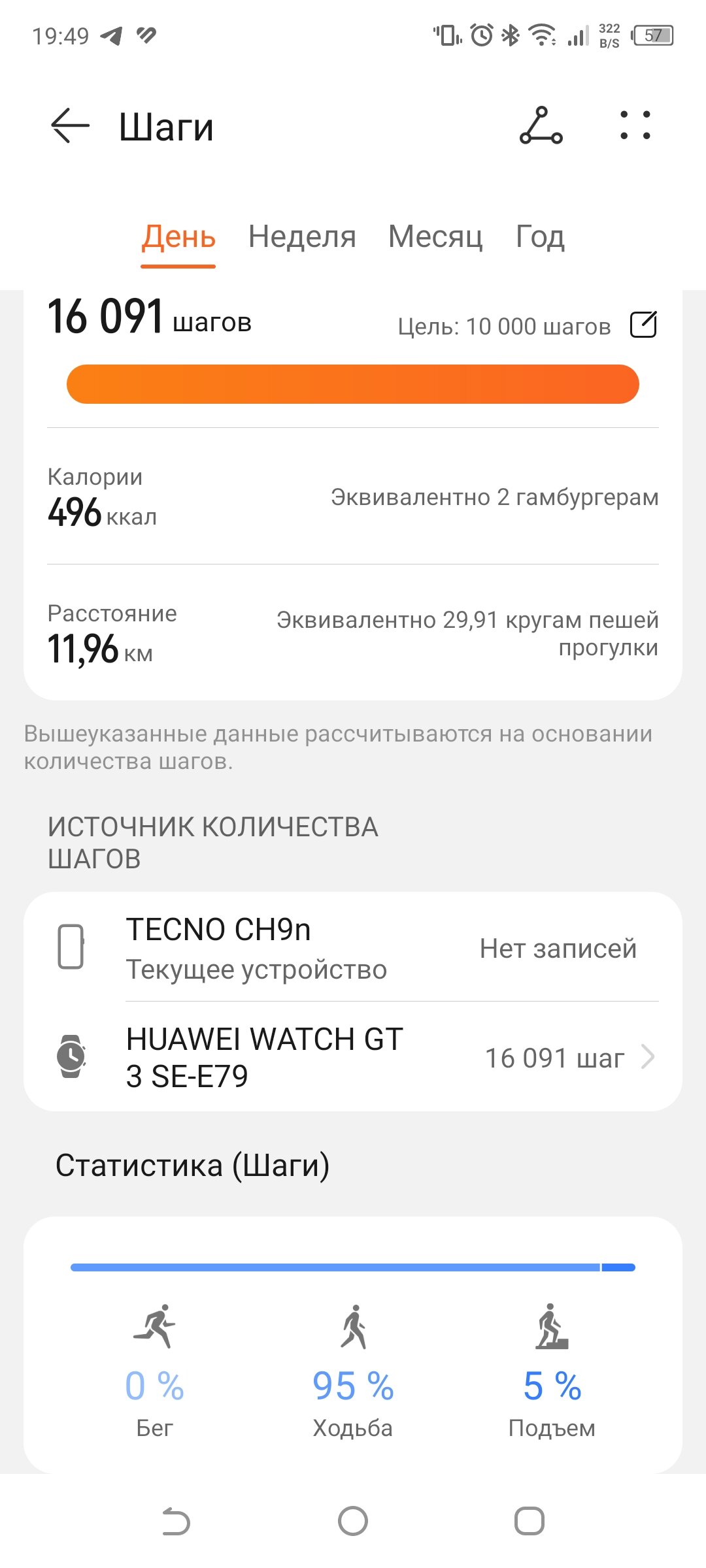The height and width of the screenshot is (1568, 706).
Task: Edit the 10 000 steps goal
Action: pyautogui.click(x=643, y=325)
